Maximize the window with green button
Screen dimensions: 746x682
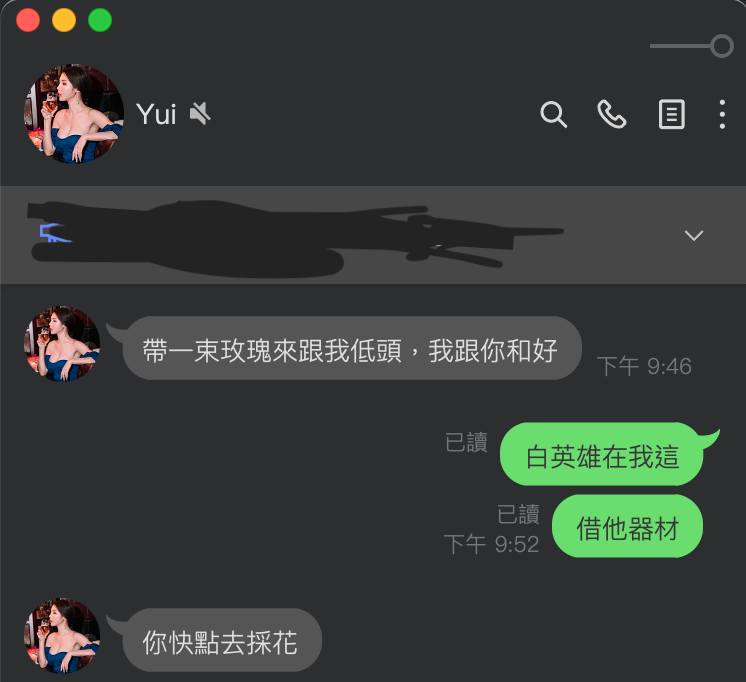(x=100, y=20)
